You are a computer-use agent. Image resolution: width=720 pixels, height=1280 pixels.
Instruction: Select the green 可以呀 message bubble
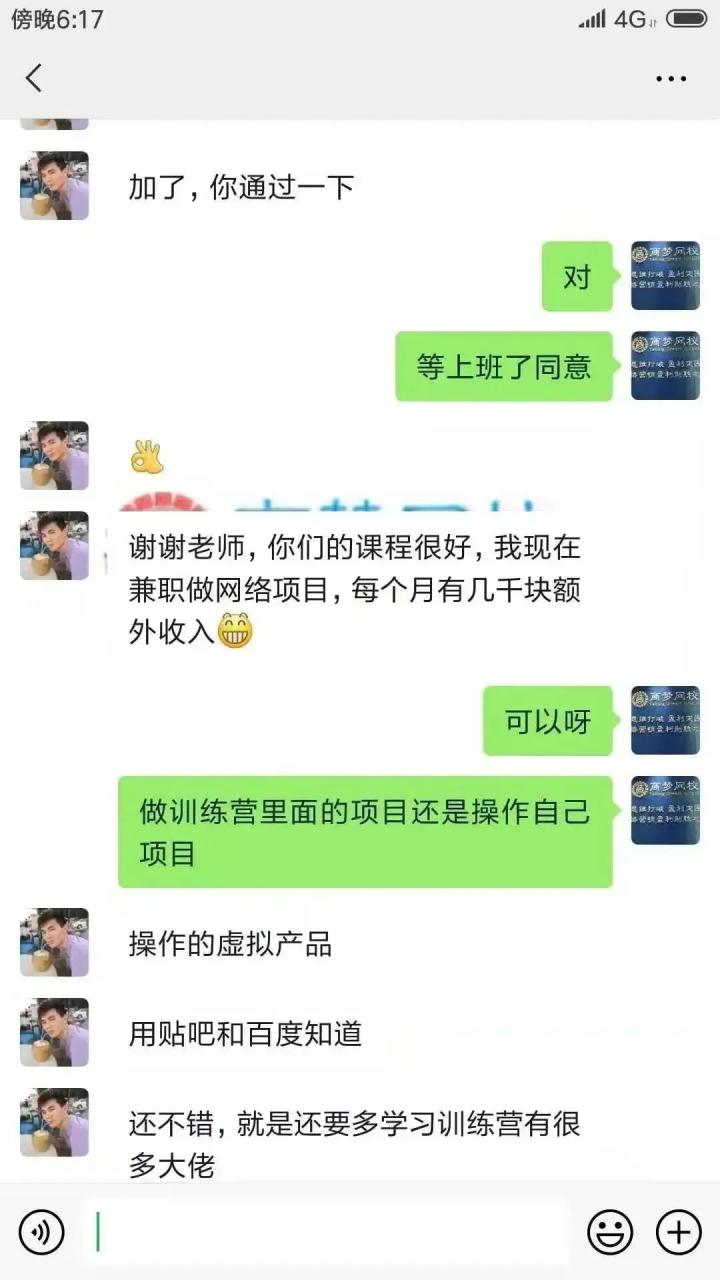pos(547,721)
